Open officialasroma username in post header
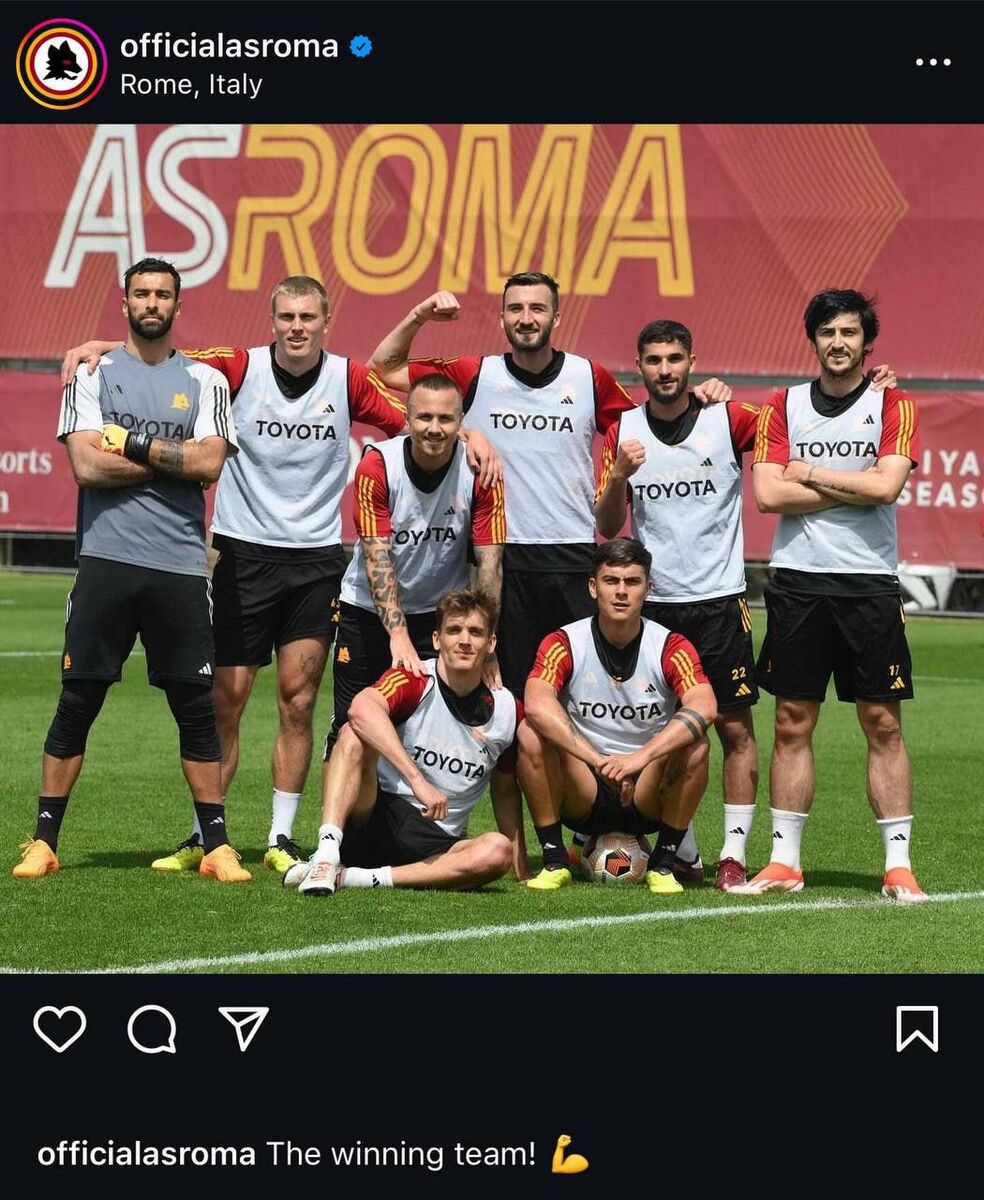The width and height of the screenshot is (984, 1200). tap(229, 46)
